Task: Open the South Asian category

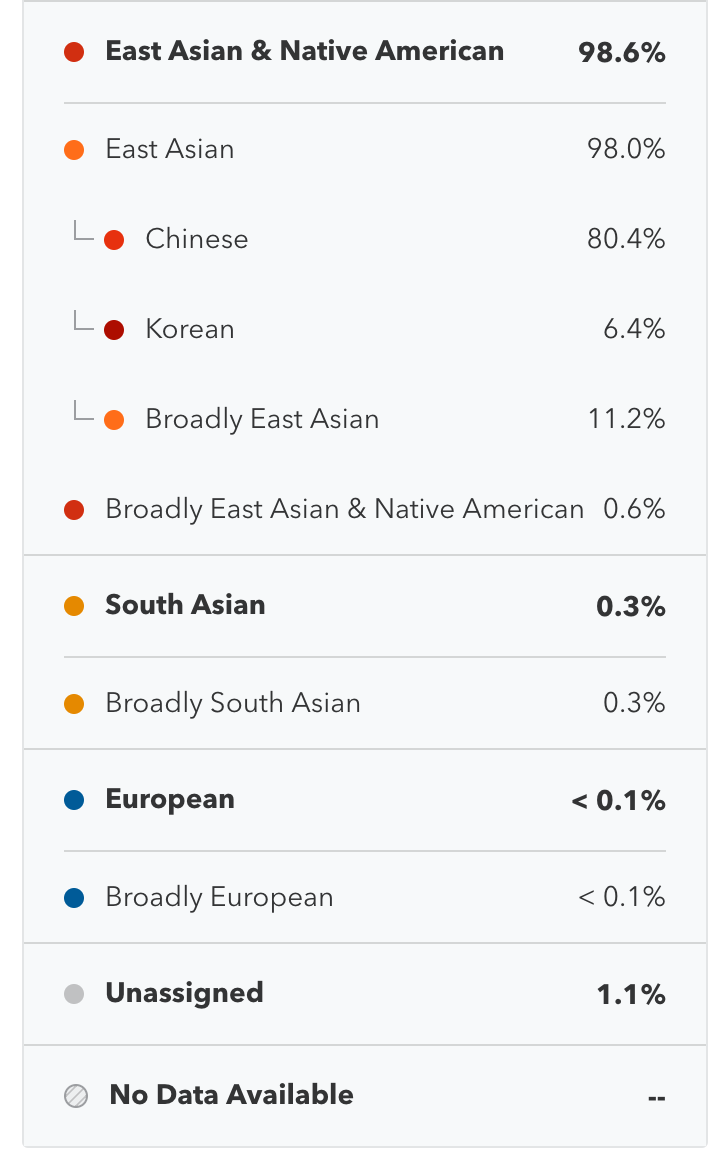Action: (364, 606)
